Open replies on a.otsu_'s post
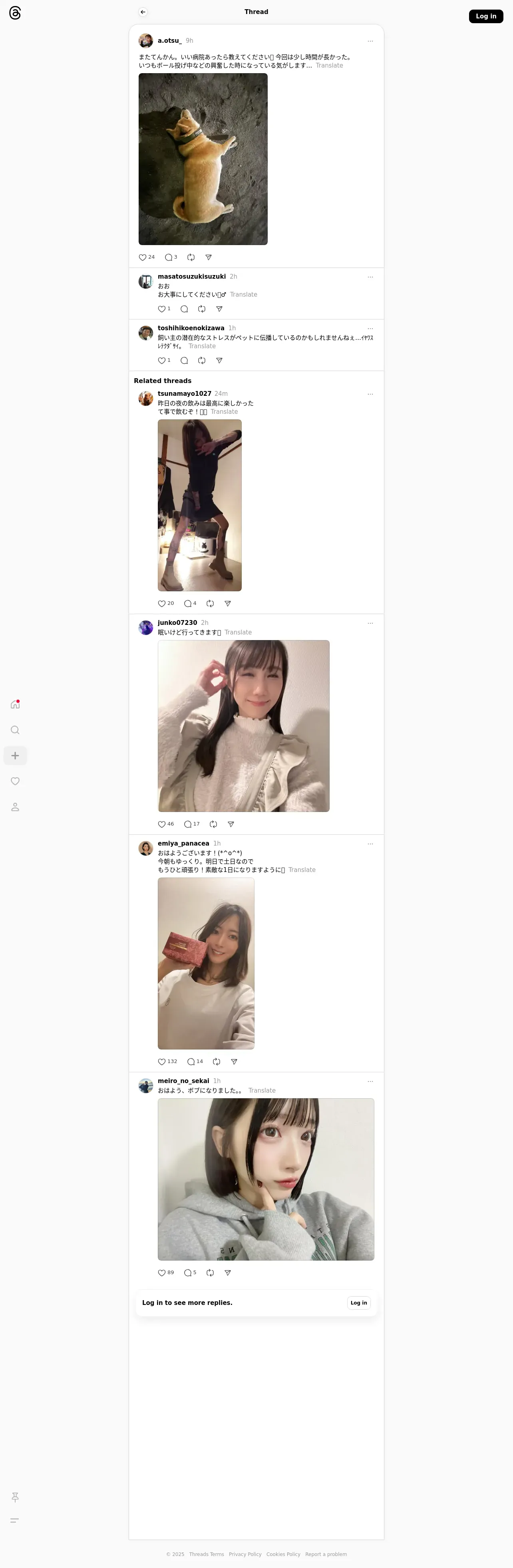This screenshot has width=513, height=1568. tap(169, 257)
